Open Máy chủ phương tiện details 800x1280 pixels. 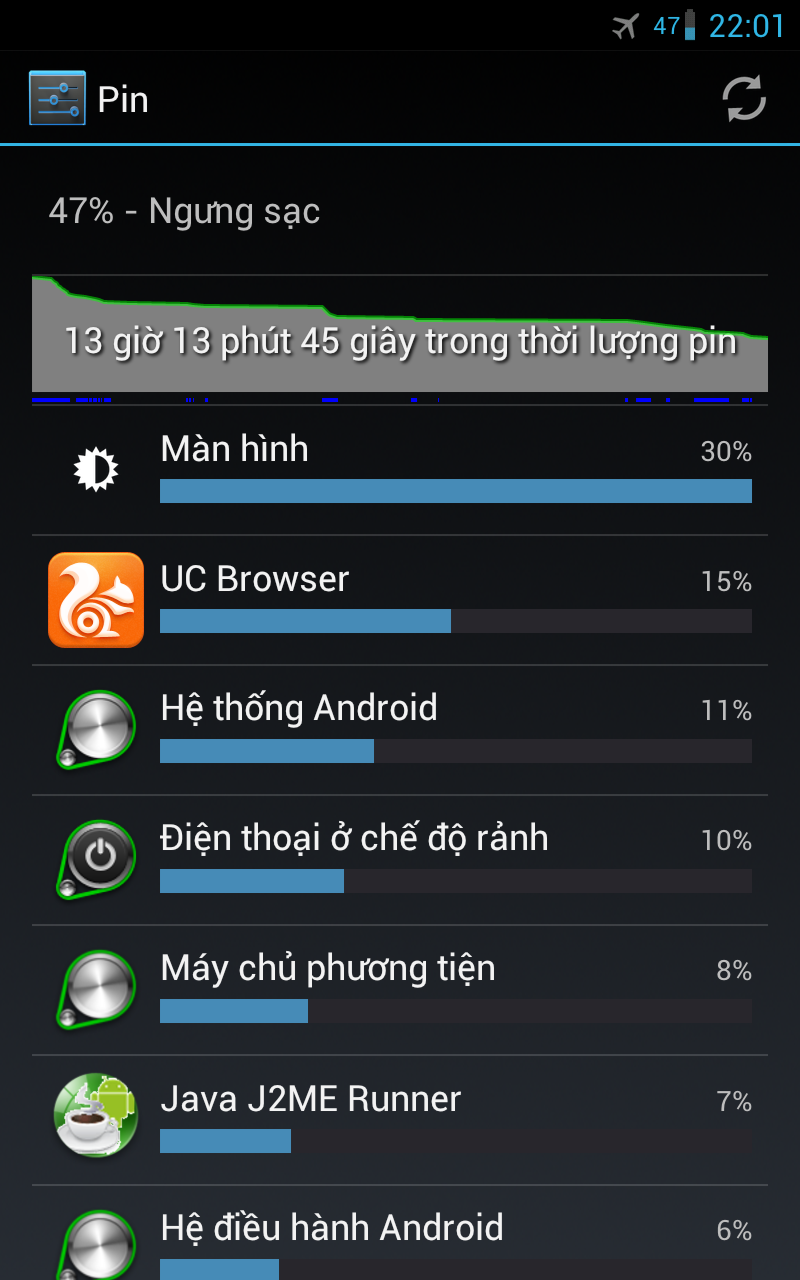[x=400, y=990]
